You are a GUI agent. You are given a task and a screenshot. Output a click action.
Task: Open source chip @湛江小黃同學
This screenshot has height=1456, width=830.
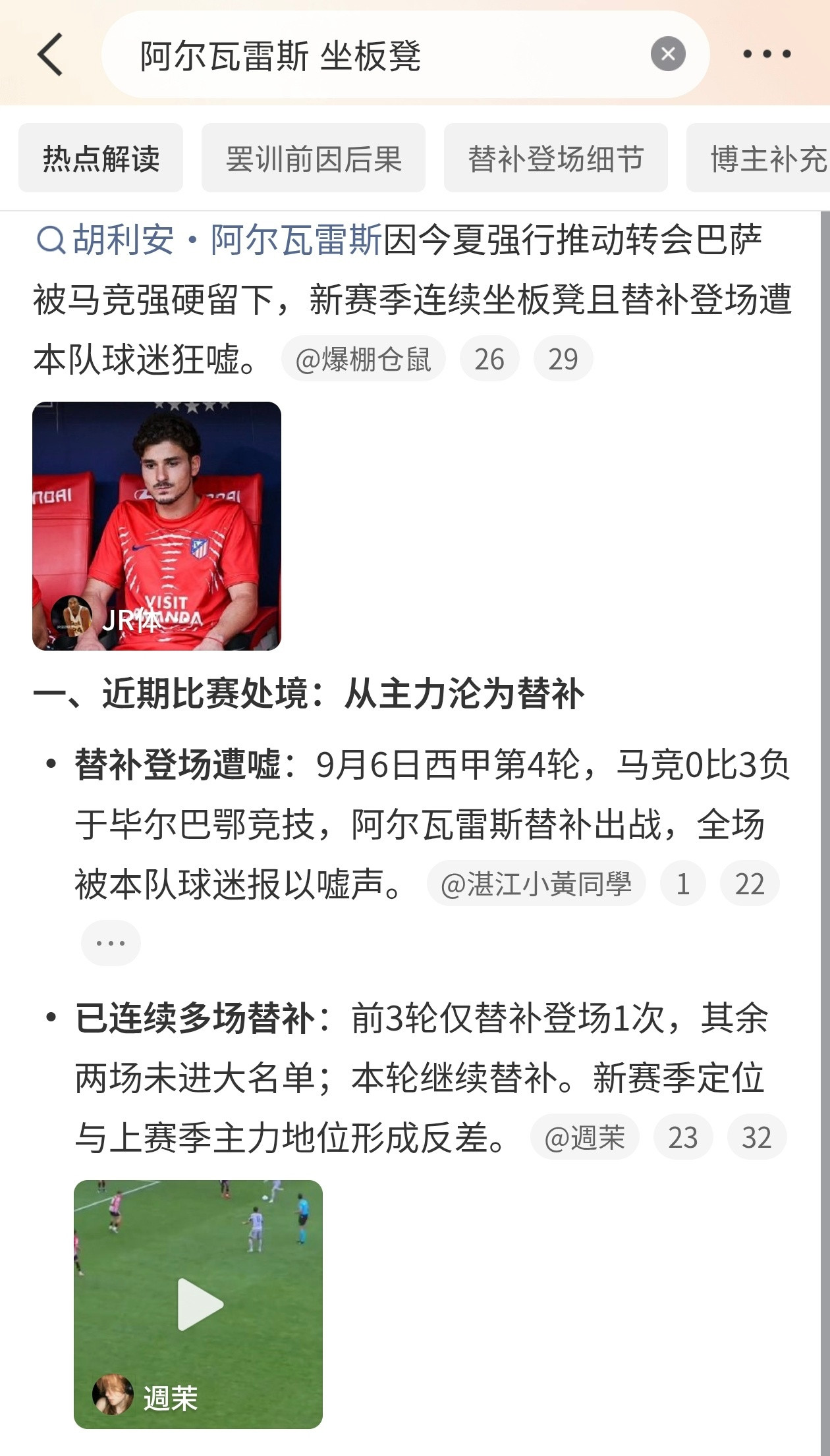tap(536, 883)
